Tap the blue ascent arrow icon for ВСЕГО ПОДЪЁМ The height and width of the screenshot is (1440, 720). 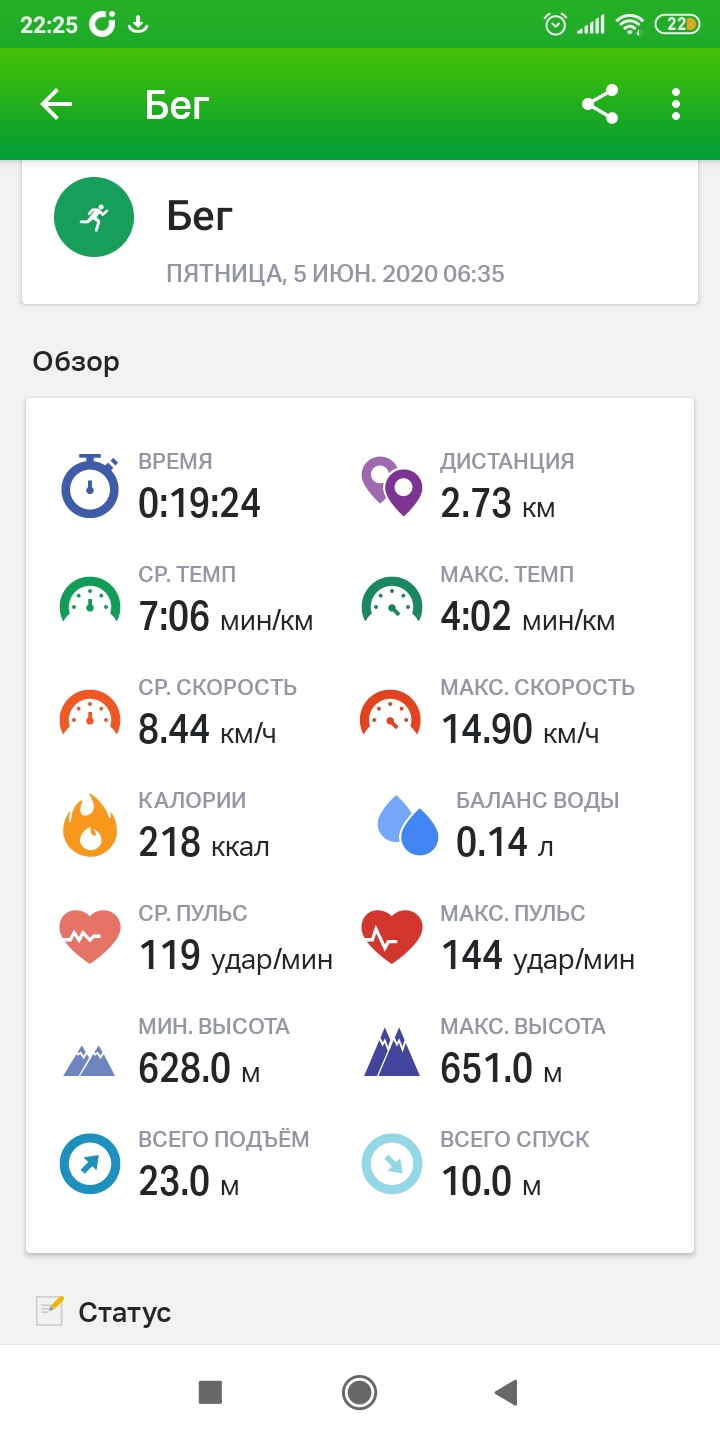[x=92, y=1164]
